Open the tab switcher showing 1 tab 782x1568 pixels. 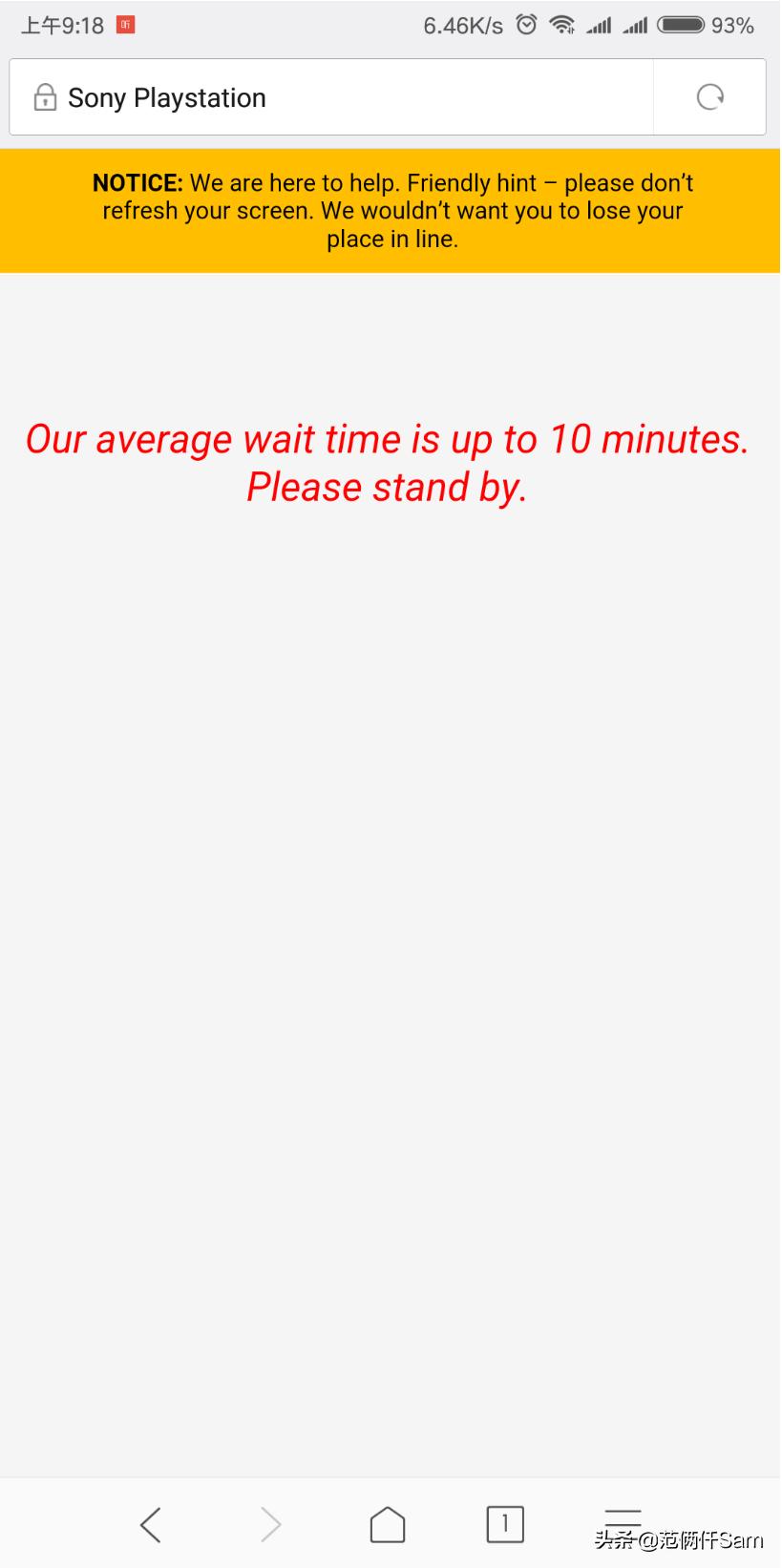pos(505,1524)
